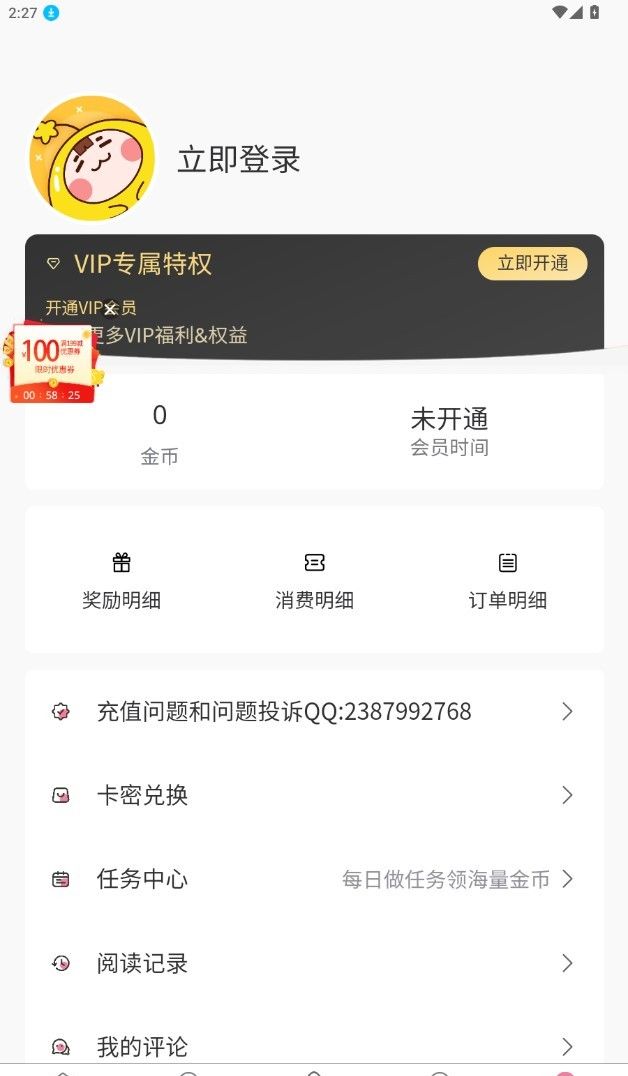
Task: Claim the 100 限时优惠券 coupon
Action: coord(50,362)
